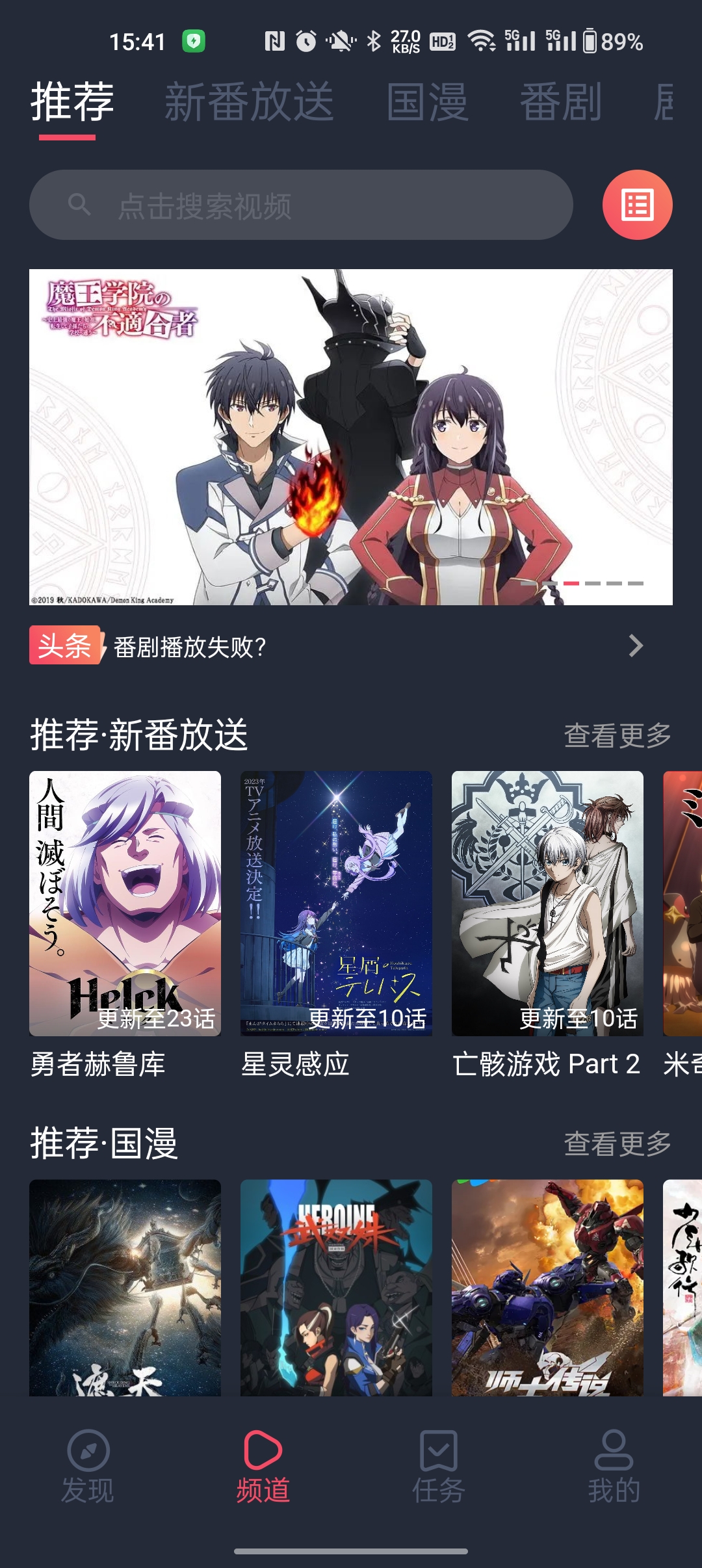Image resolution: width=702 pixels, height=1568 pixels.
Task: Open the 武双姝 poster in 推荐·国漫
Action: point(336,1287)
